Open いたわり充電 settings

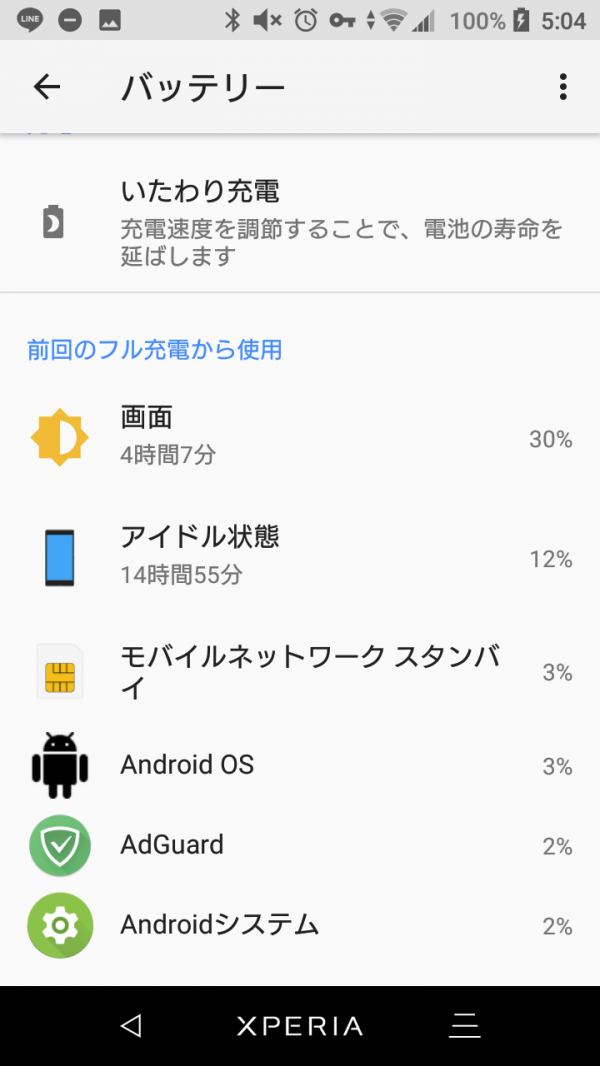tap(300, 221)
